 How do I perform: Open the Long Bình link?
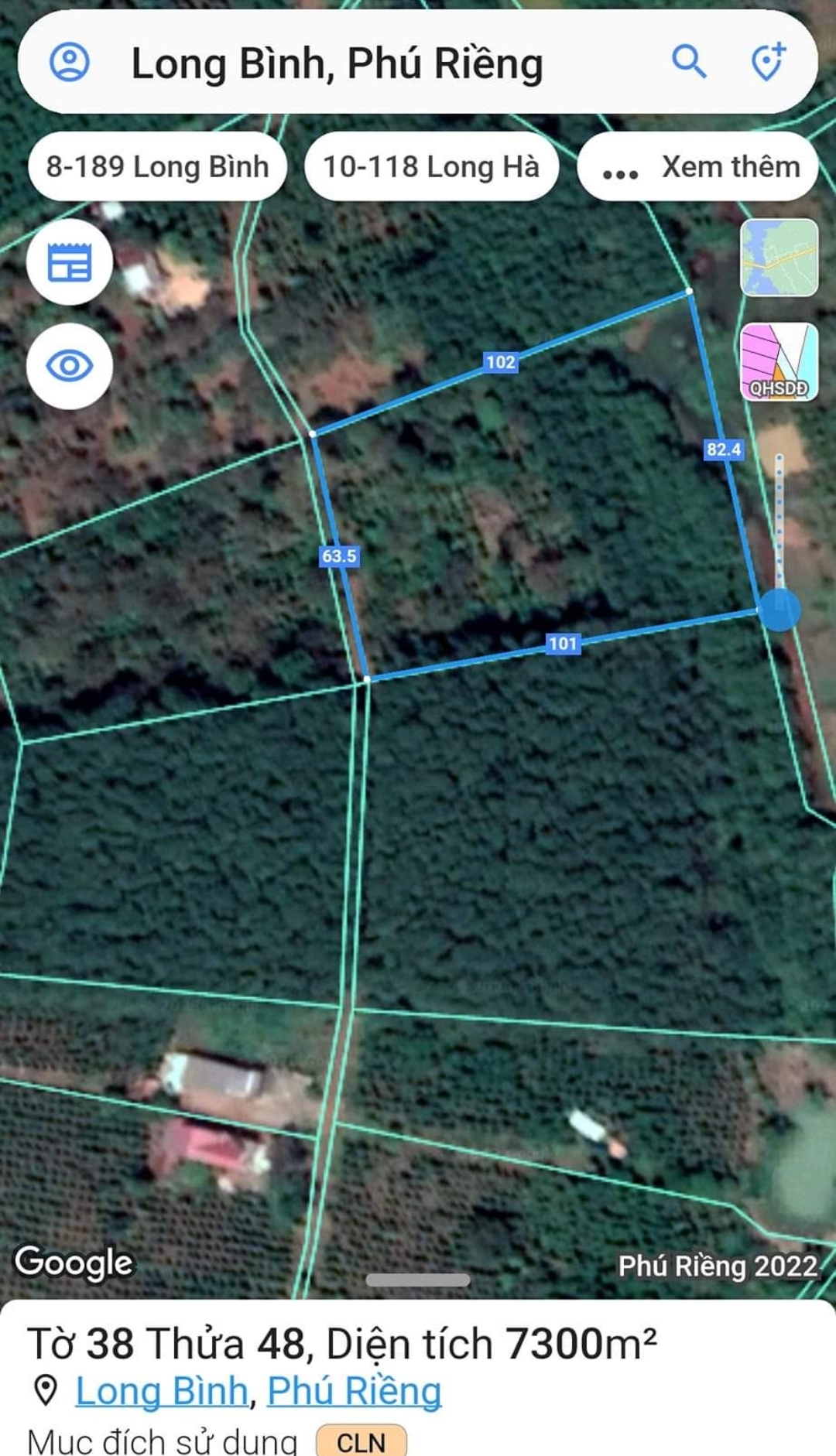pyautogui.click(x=161, y=1391)
